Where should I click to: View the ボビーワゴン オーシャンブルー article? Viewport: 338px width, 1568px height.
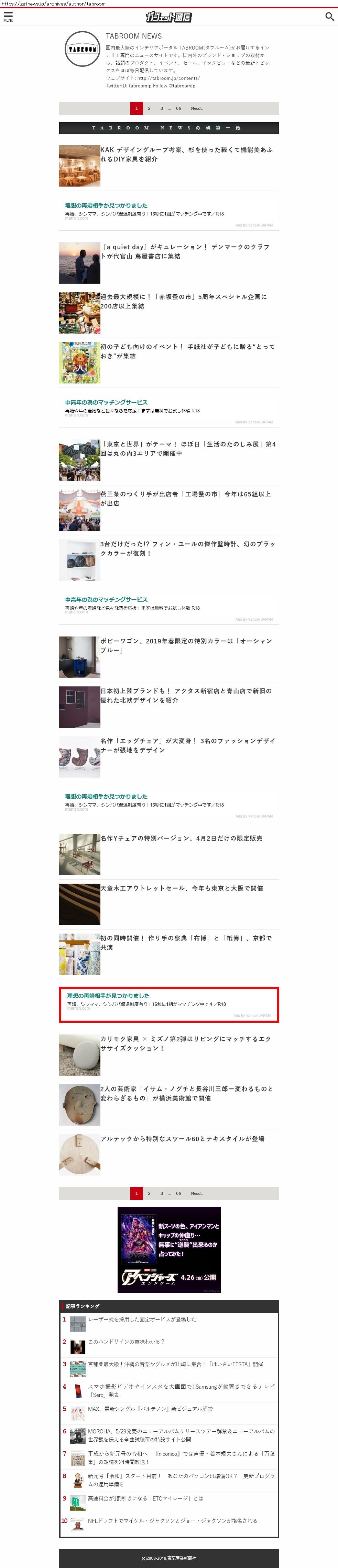point(186,645)
